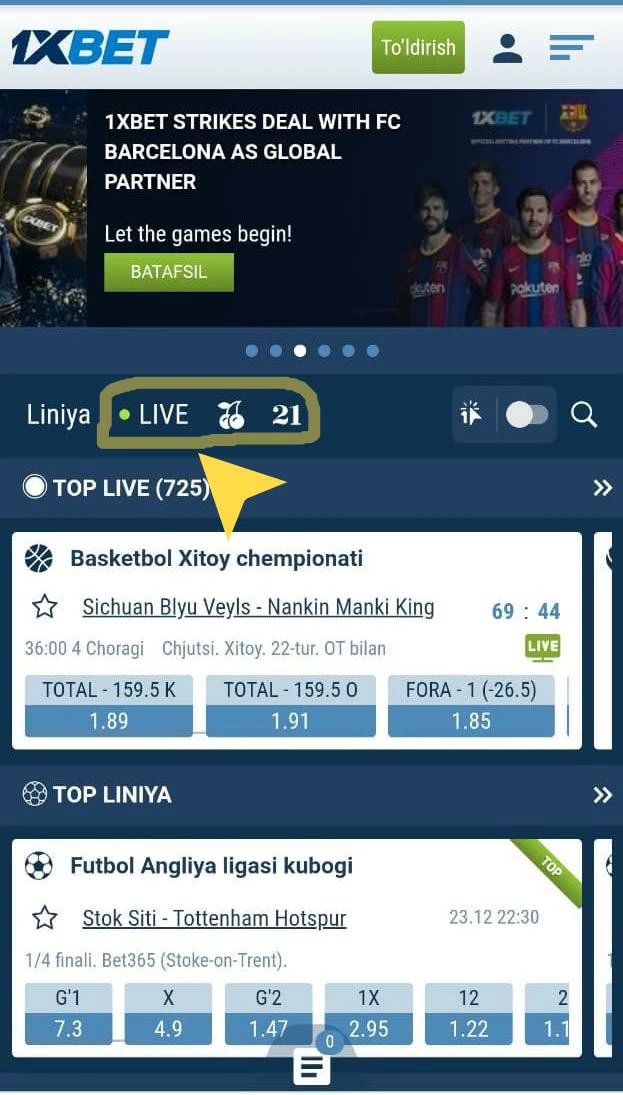Favorite the Sichuan Blyu Veyls match star
Viewport: 623px width, 1095px height.
[44, 607]
